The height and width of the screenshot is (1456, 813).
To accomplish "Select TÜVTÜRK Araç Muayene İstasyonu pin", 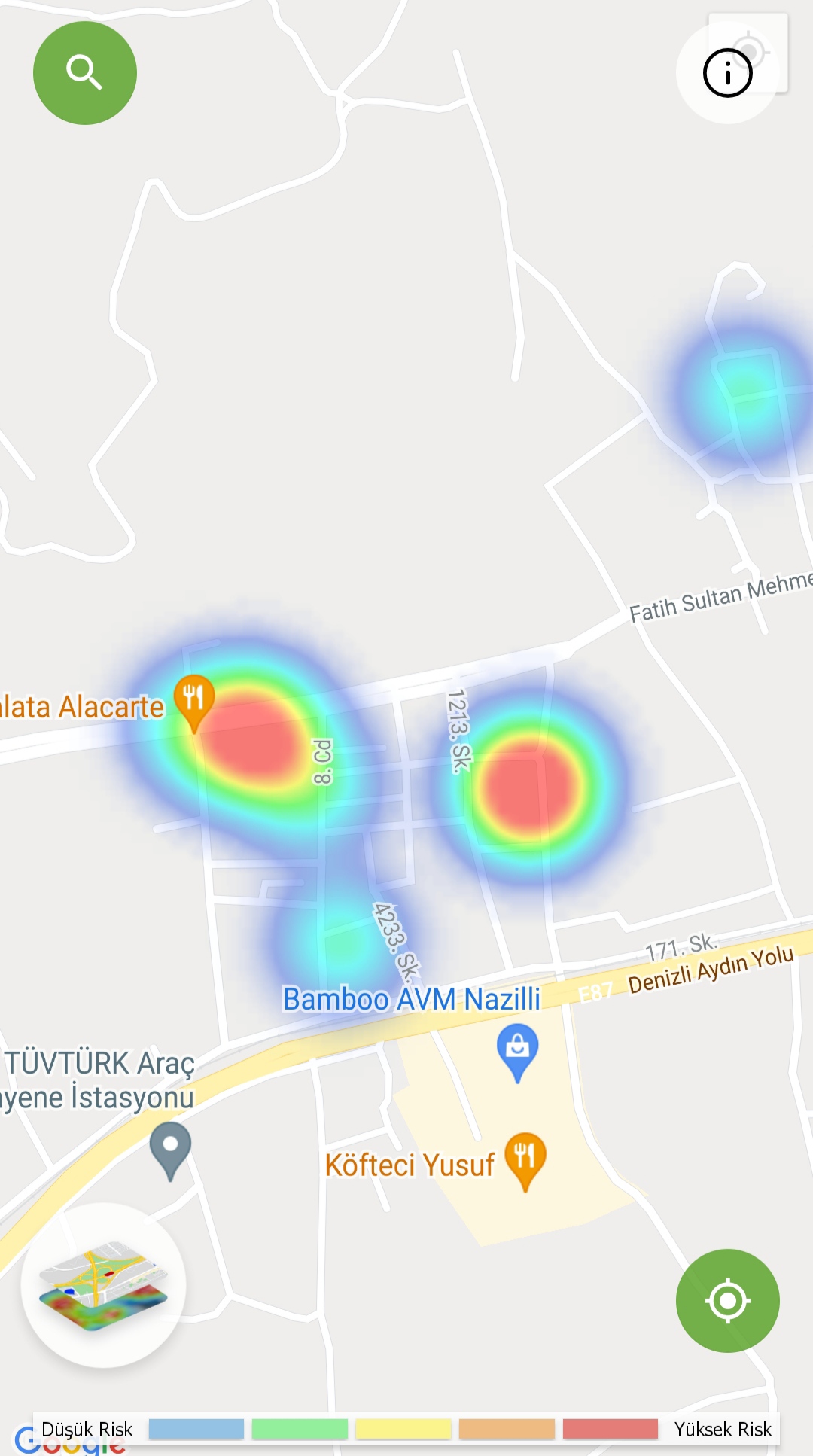I will pos(171,1147).
